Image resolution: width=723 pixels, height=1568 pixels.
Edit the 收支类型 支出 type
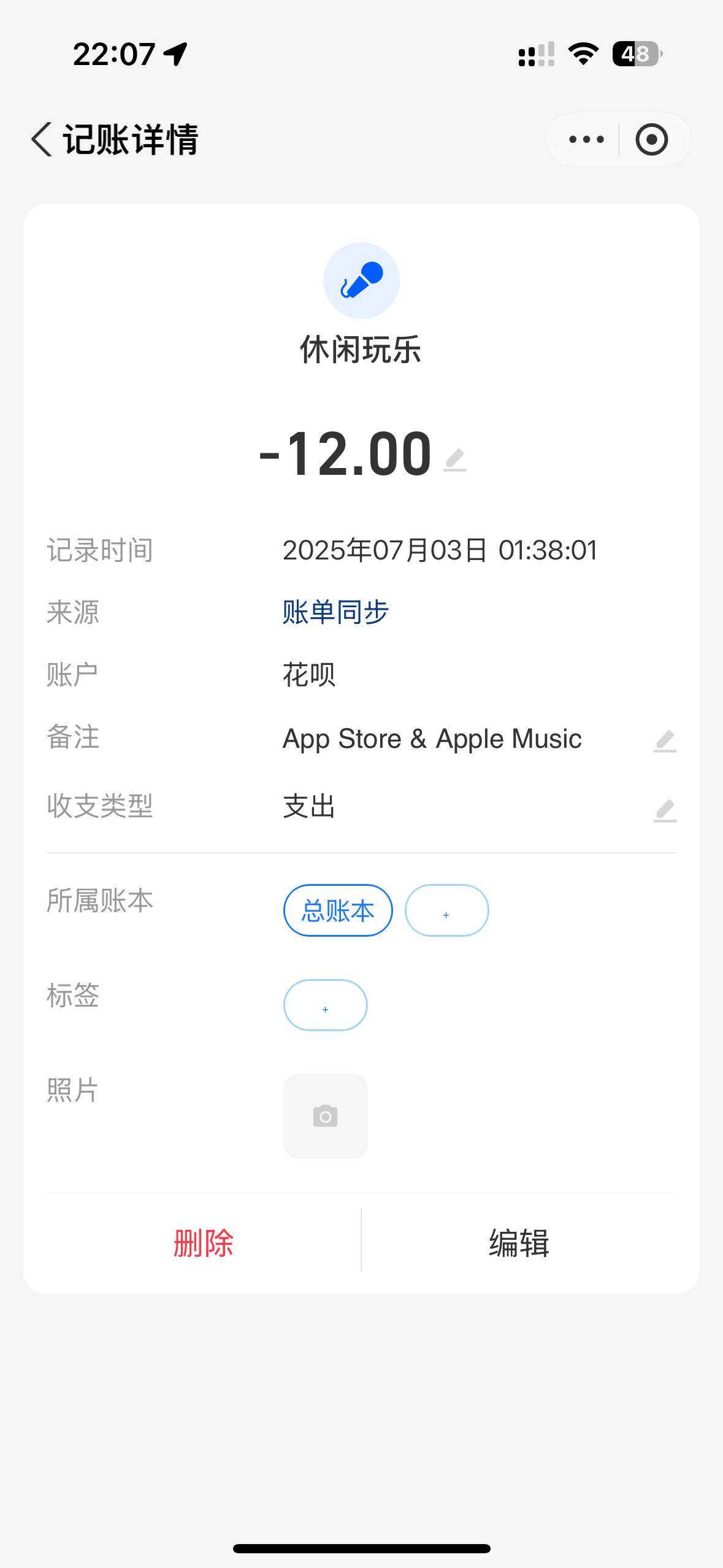coord(665,810)
